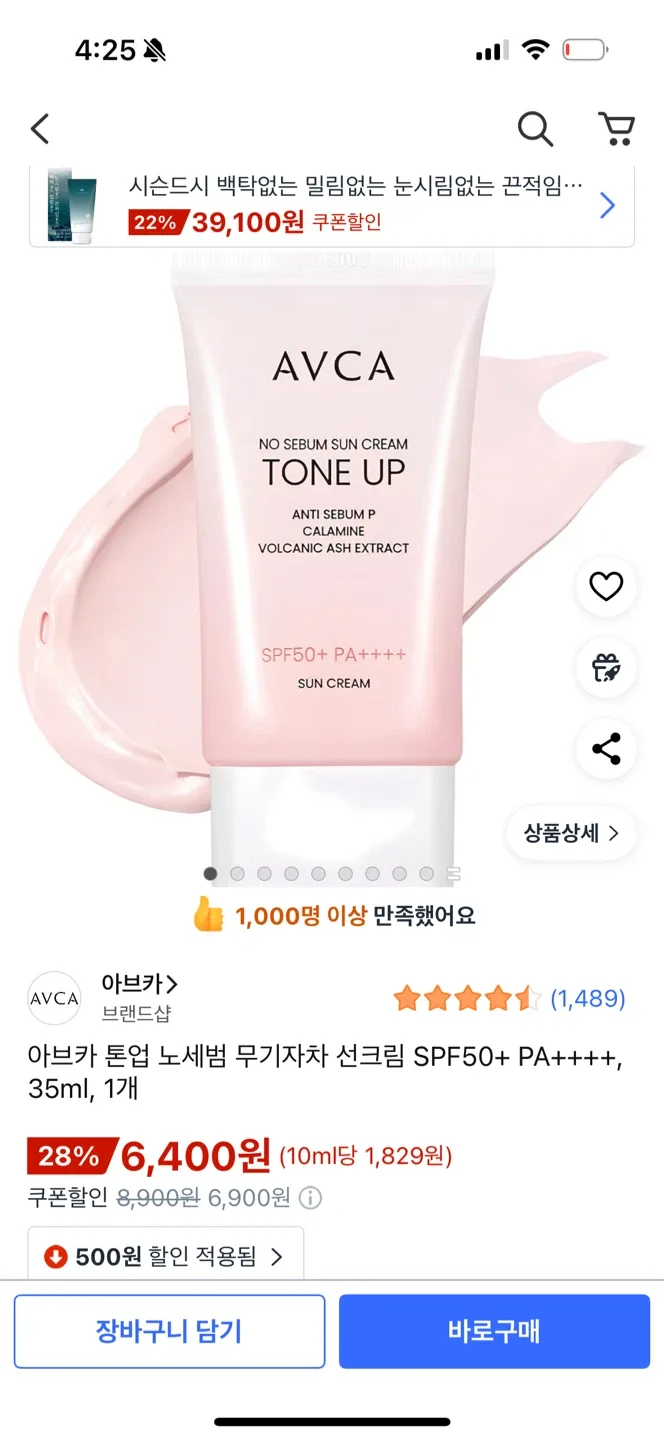Open 상품상세 product details
This screenshot has width=664, height=1440.
571,833
